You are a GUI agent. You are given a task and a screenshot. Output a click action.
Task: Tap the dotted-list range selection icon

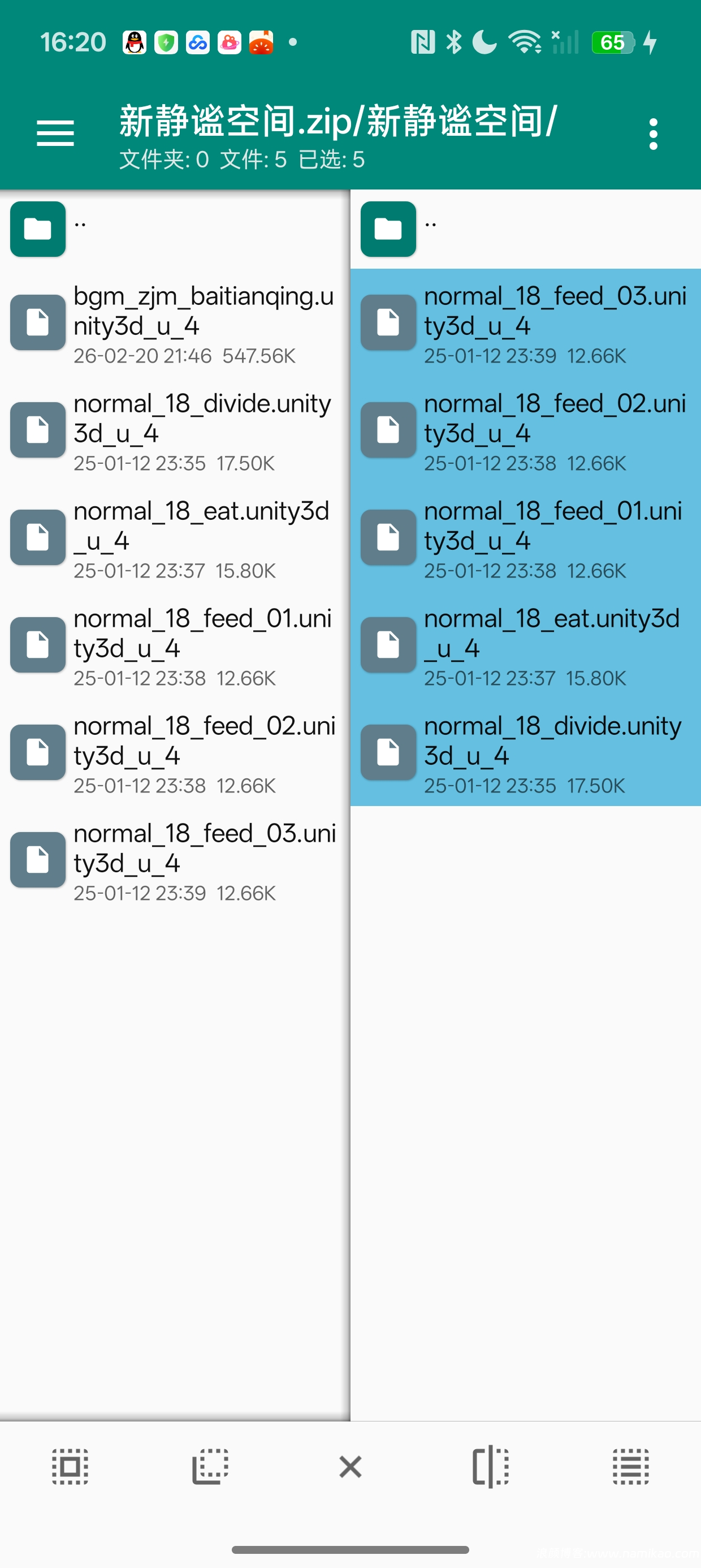click(630, 1466)
